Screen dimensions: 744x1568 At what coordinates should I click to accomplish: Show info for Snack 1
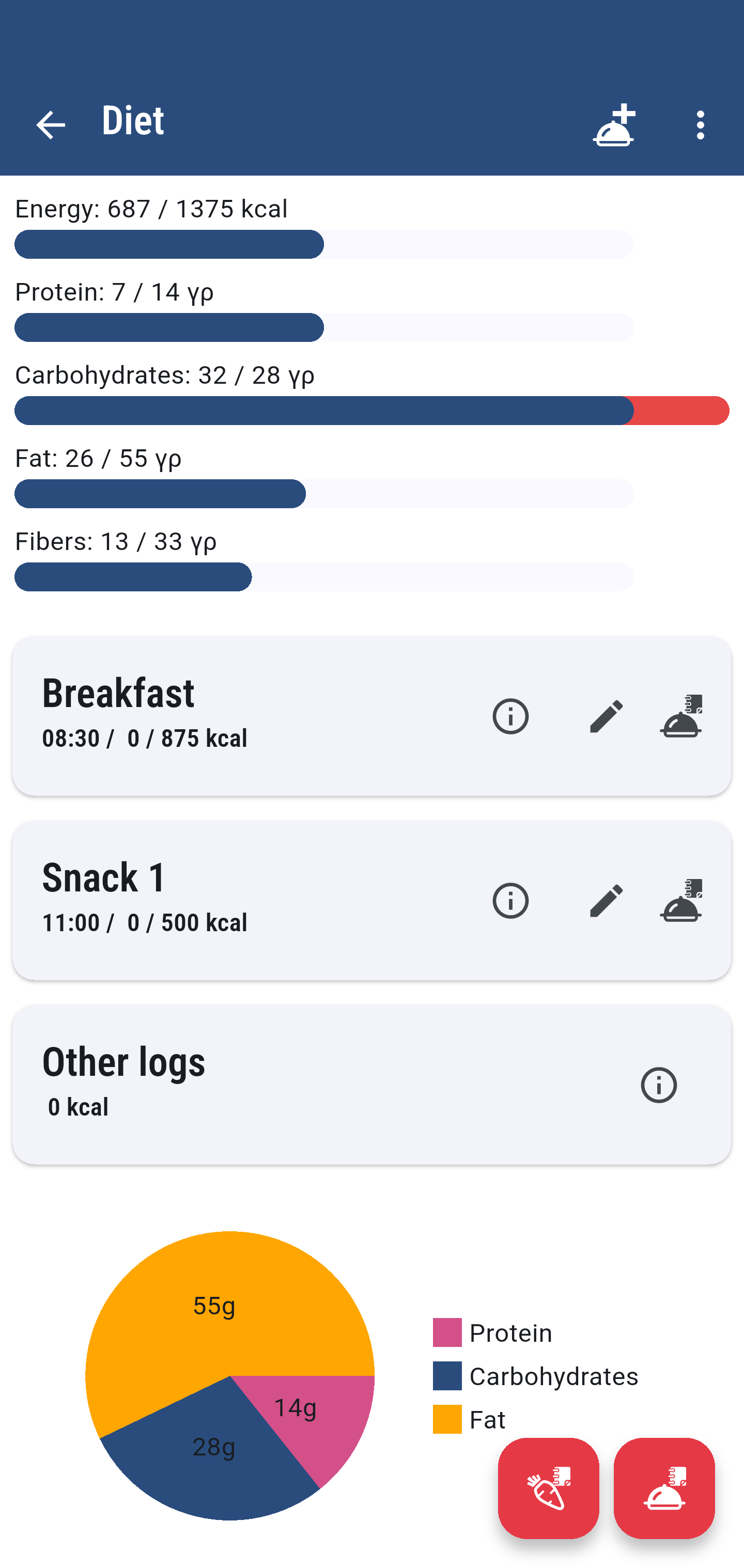click(510, 900)
